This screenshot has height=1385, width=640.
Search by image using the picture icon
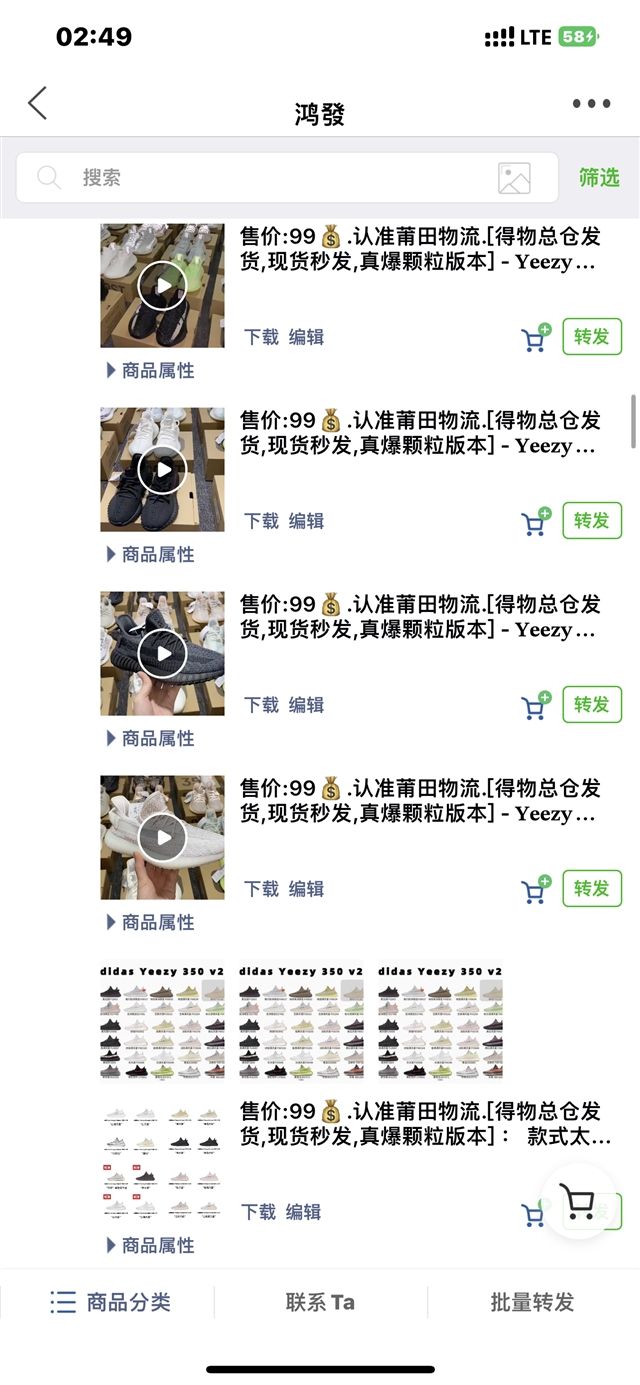click(x=514, y=179)
